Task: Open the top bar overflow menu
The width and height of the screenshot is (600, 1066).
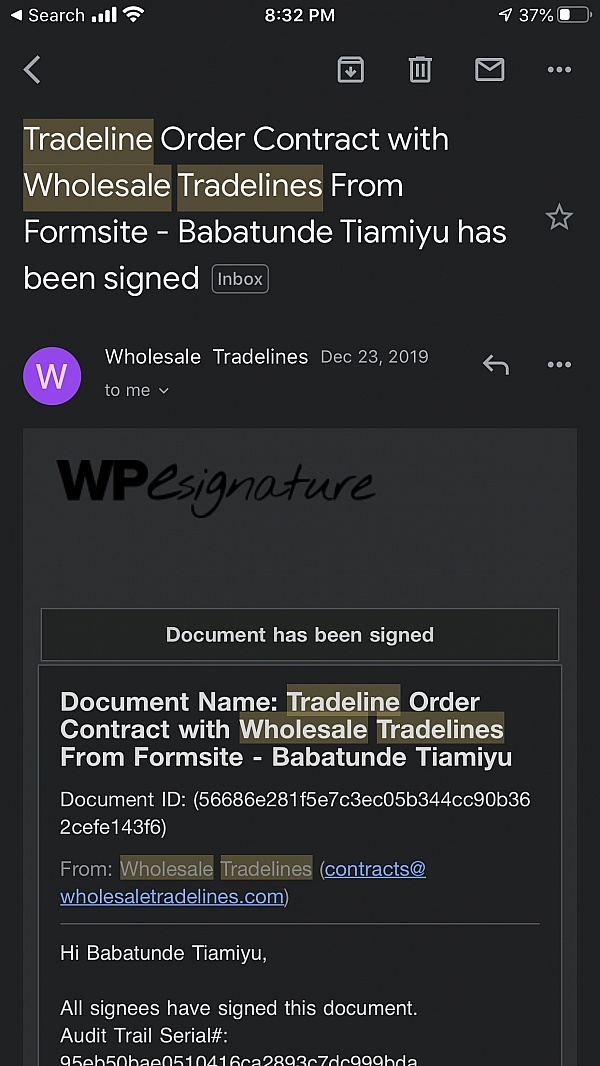Action: coord(559,69)
